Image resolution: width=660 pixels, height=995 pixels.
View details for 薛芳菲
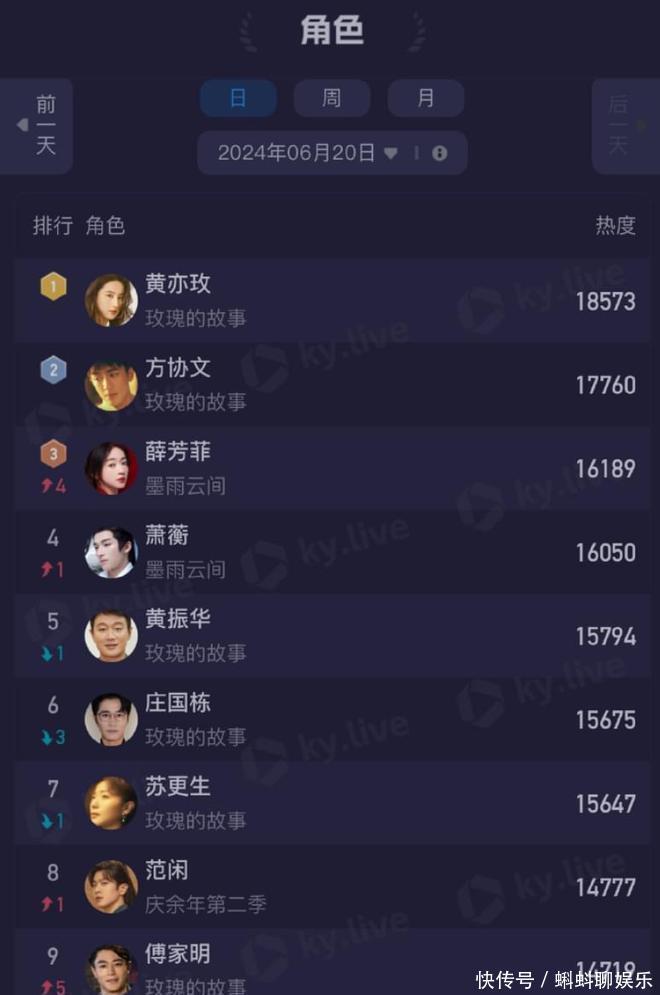pos(330,468)
